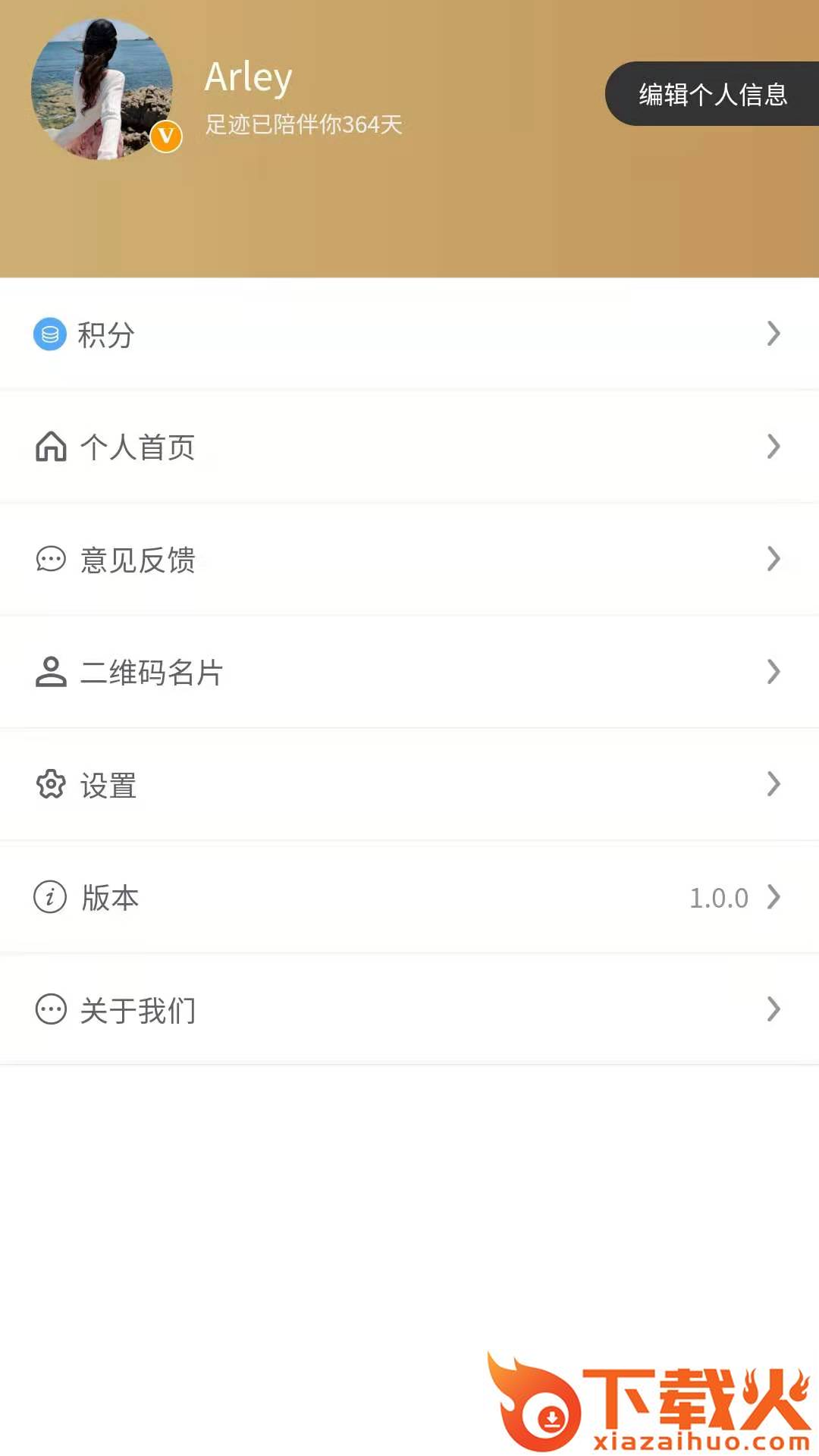Screen dimensions: 819x1456
Task: Open the 积分 points row
Action: coord(409,334)
